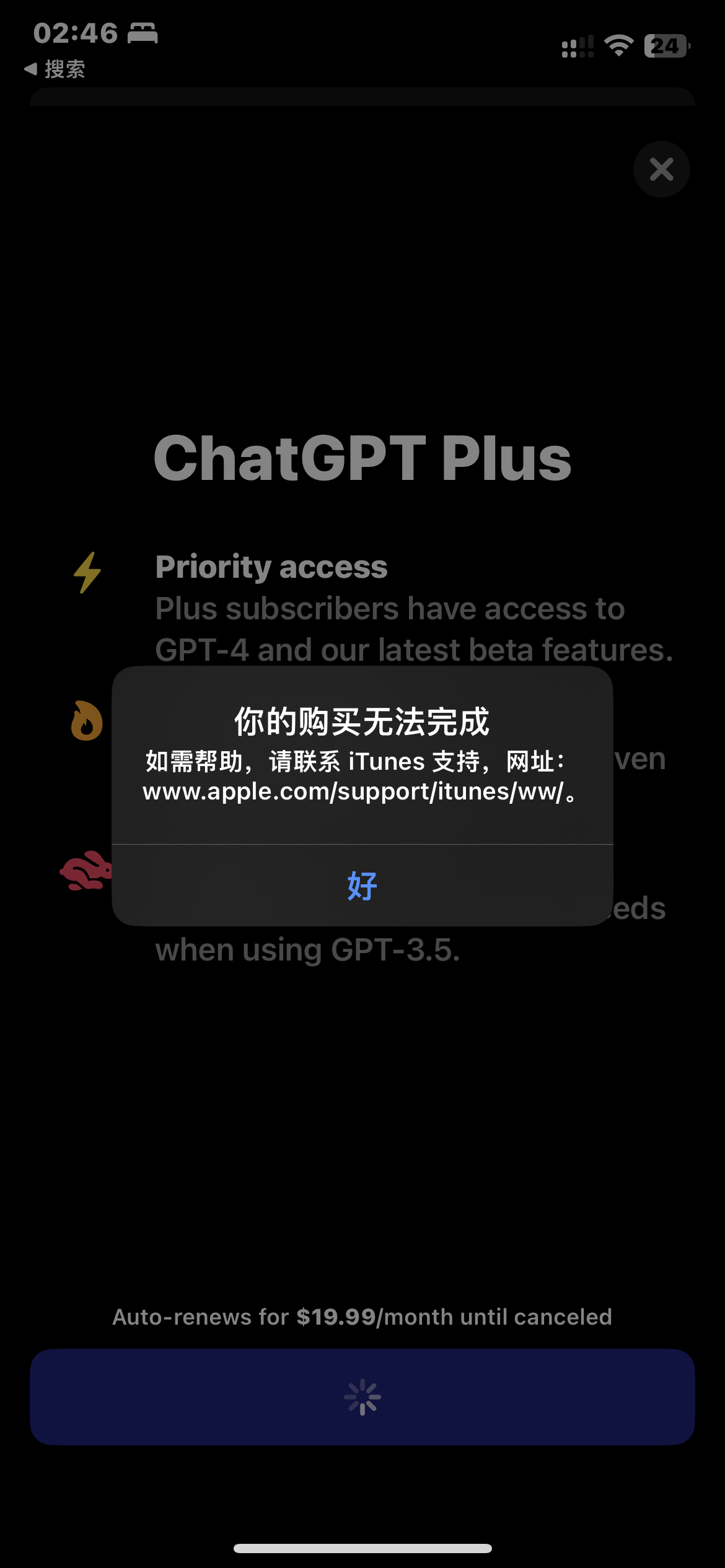Return to App Store via 搜索 back link
The width and height of the screenshot is (725, 1568).
[56, 69]
